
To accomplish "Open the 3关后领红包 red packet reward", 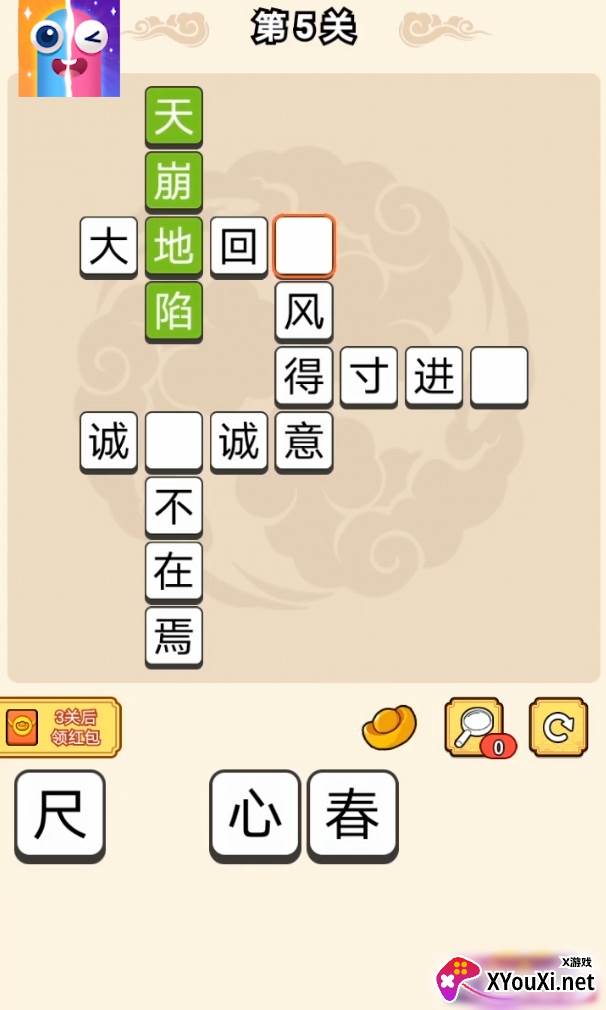I will coord(60,727).
